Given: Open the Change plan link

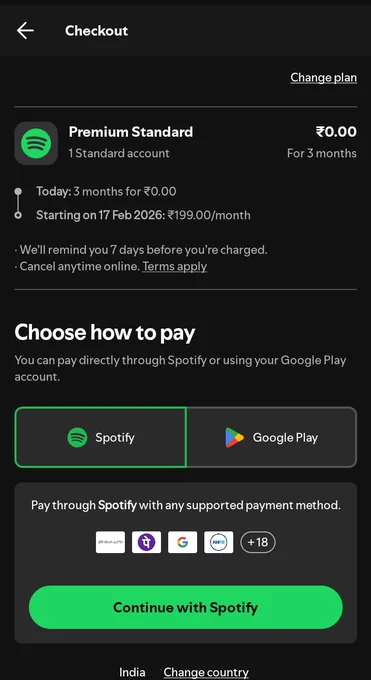Looking at the screenshot, I should coord(323,78).
